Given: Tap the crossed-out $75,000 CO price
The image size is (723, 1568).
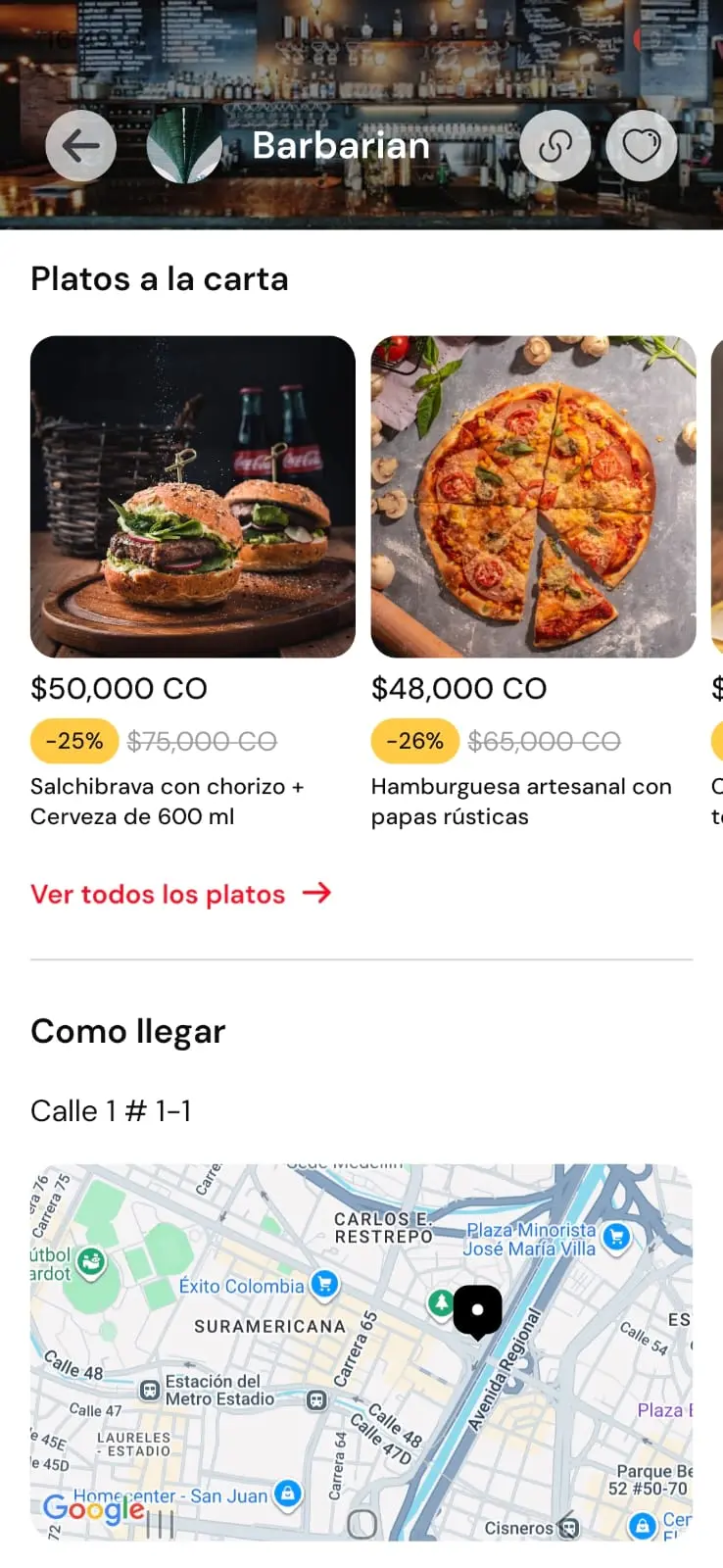Looking at the screenshot, I should click(x=202, y=741).
